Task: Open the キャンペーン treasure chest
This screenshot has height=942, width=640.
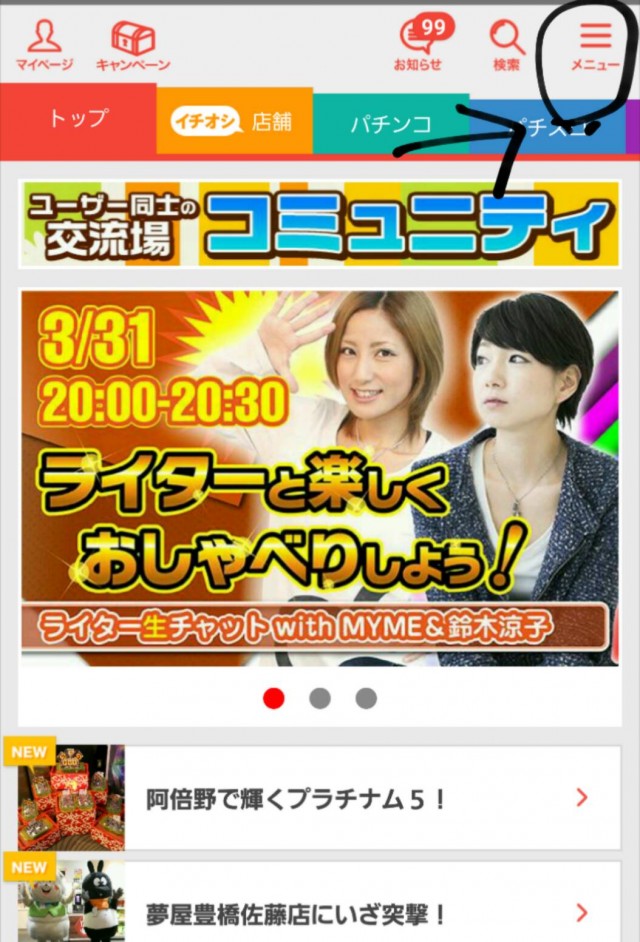Action: (x=132, y=45)
